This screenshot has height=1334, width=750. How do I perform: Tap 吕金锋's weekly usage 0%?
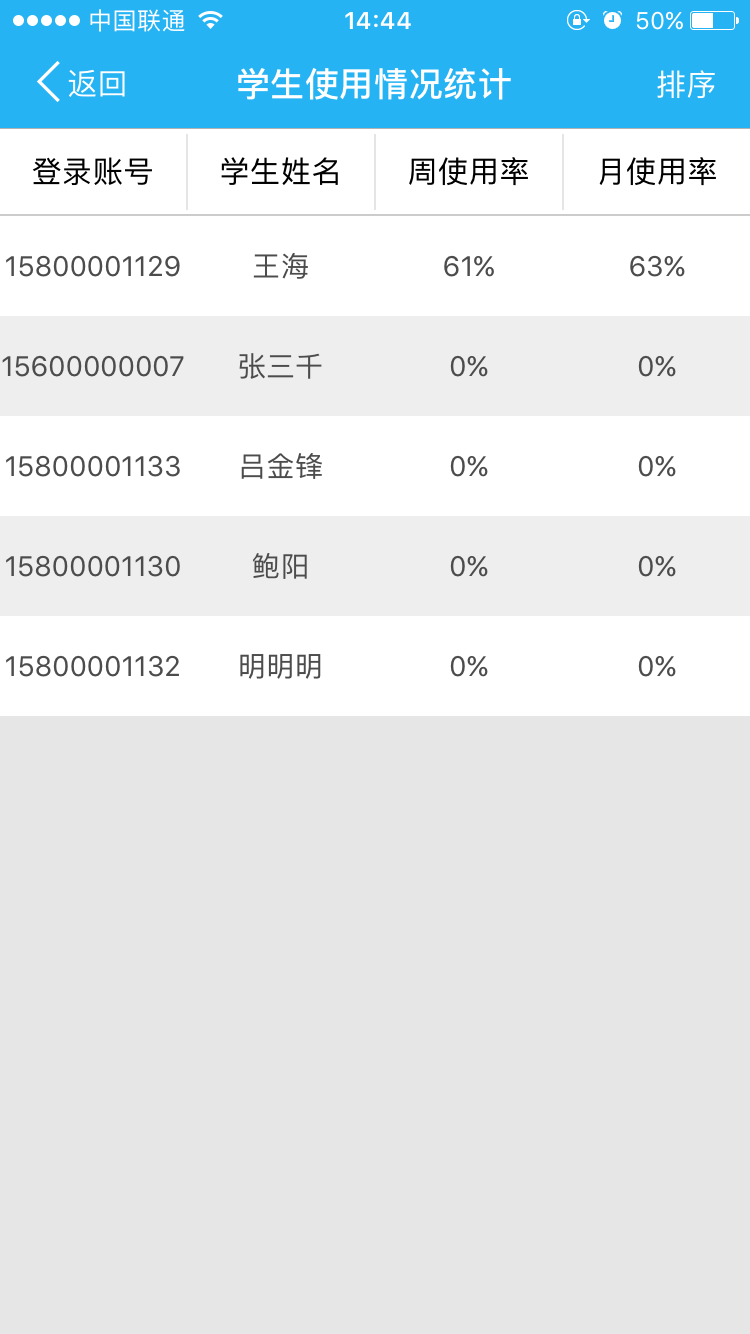tap(468, 467)
